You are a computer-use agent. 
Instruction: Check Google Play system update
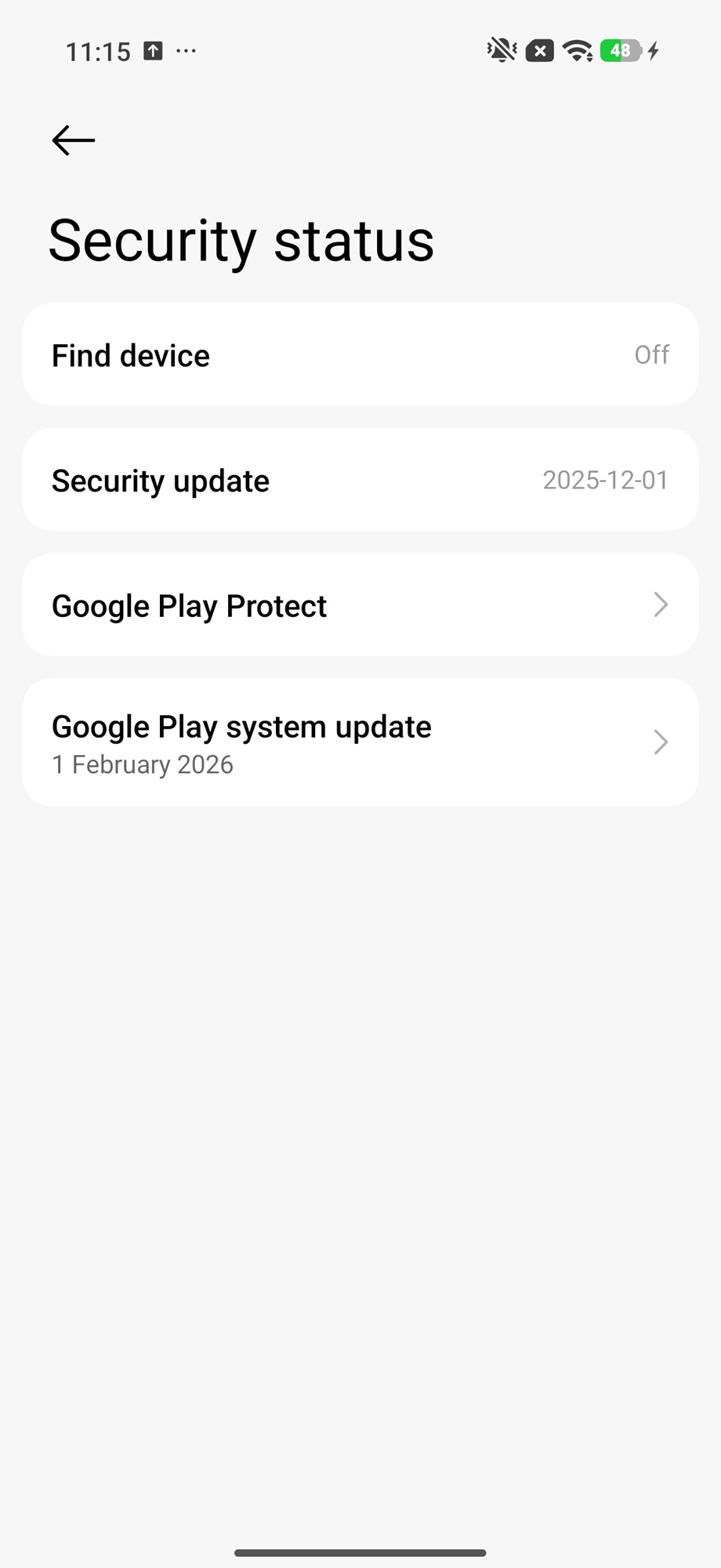[x=360, y=742]
